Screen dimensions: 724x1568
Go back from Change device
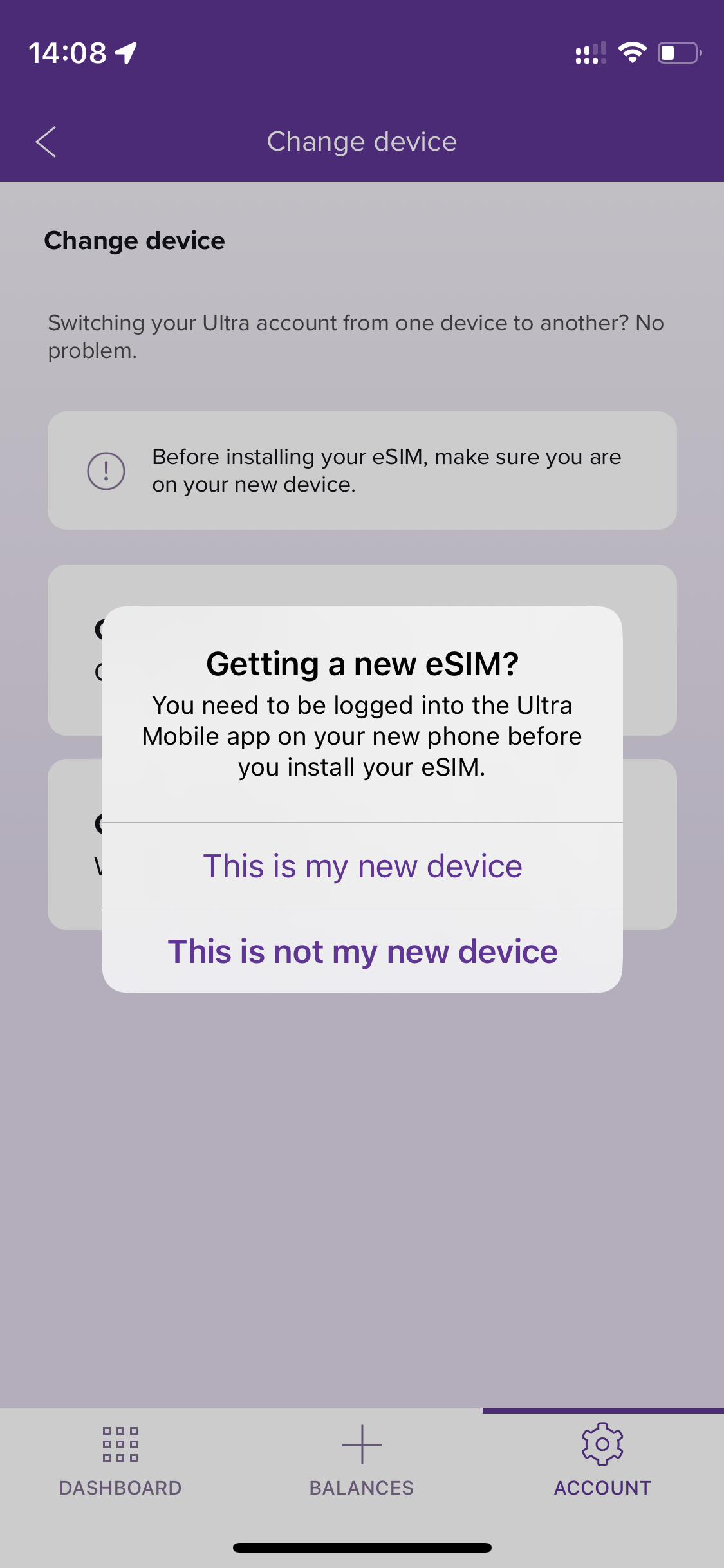tap(46, 142)
